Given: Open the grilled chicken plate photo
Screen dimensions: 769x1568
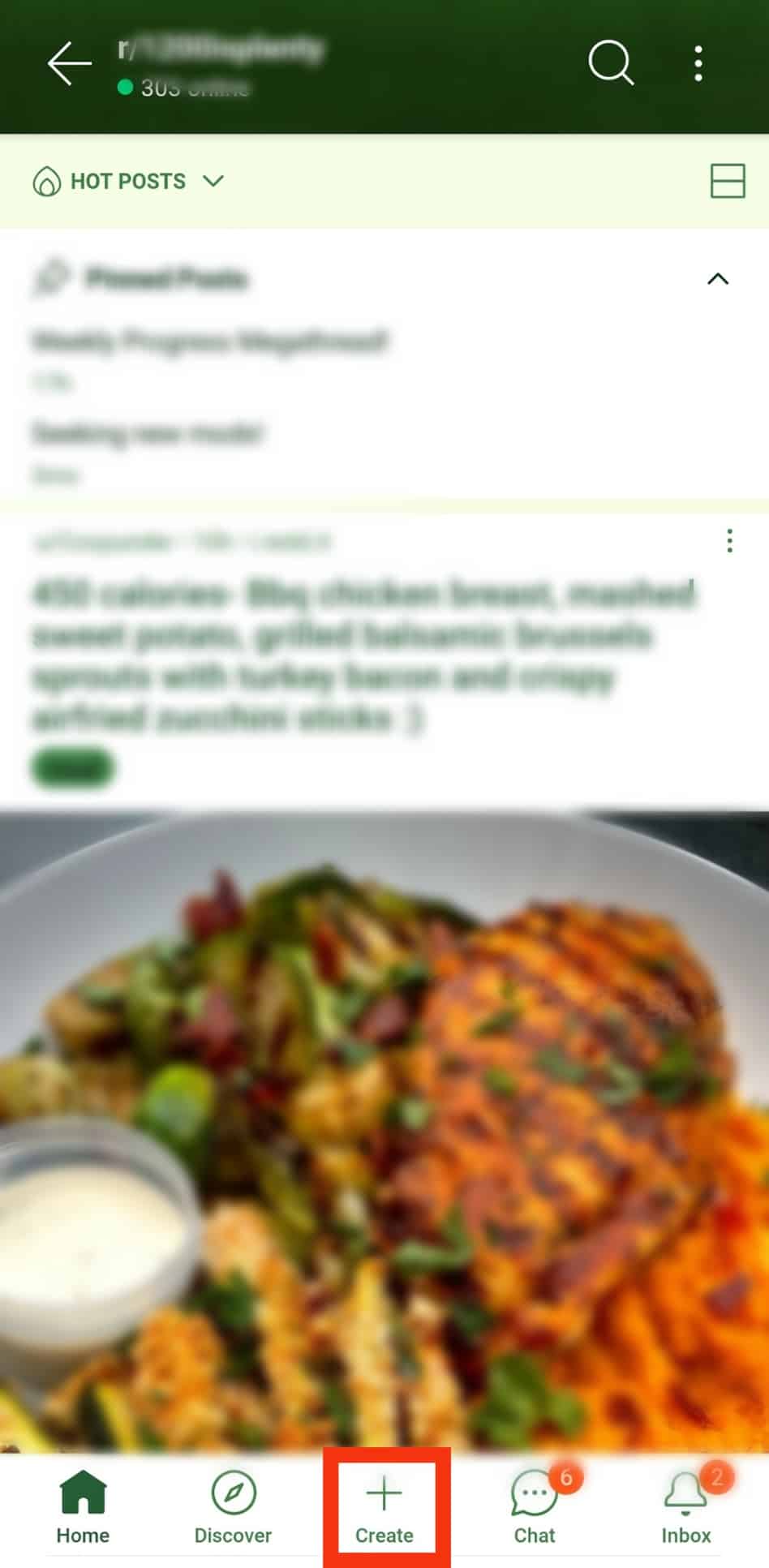Looking at the screenshot, I should (x=384, y=1128).
